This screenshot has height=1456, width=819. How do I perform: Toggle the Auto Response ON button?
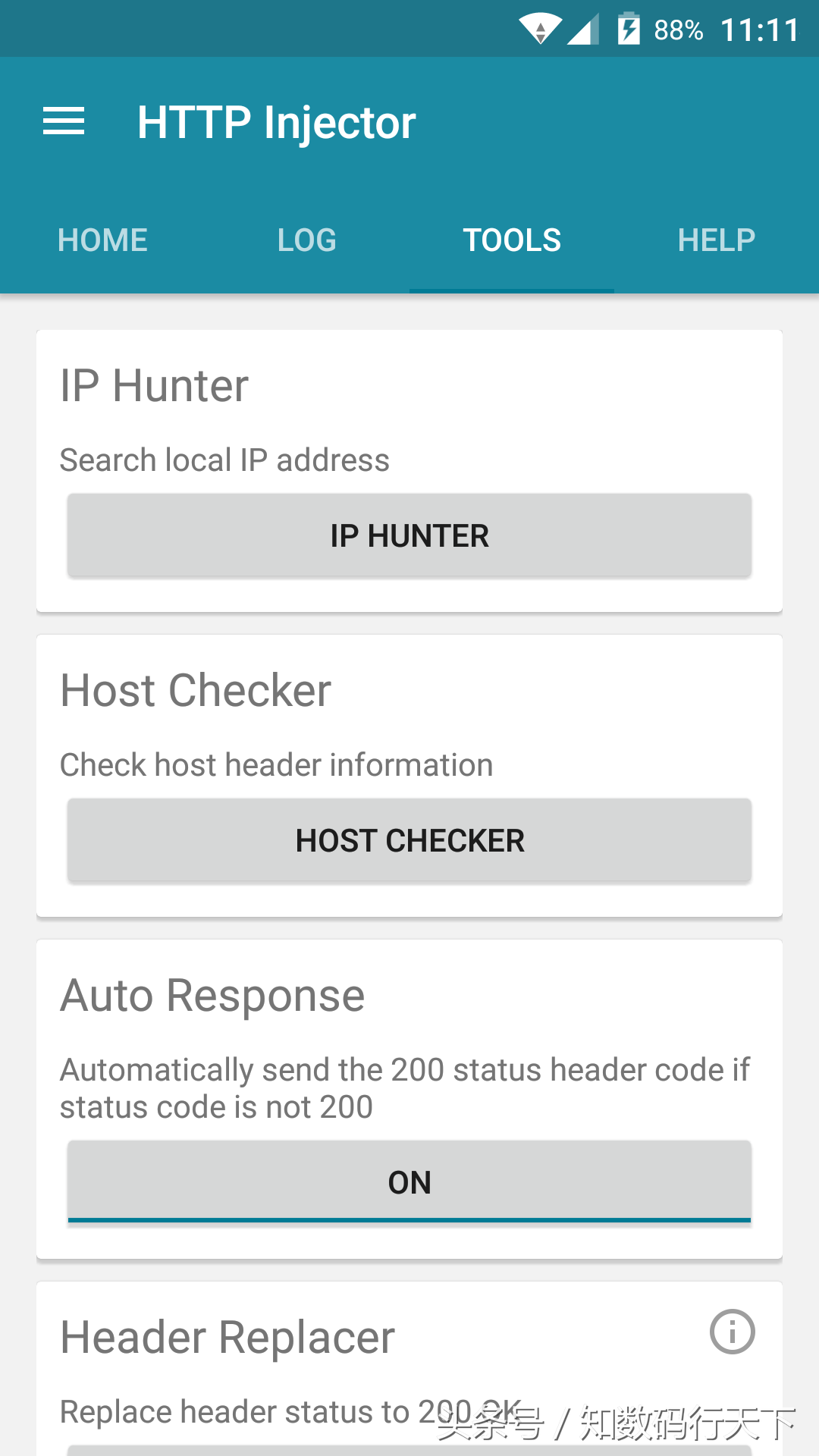click(409, 1182)
